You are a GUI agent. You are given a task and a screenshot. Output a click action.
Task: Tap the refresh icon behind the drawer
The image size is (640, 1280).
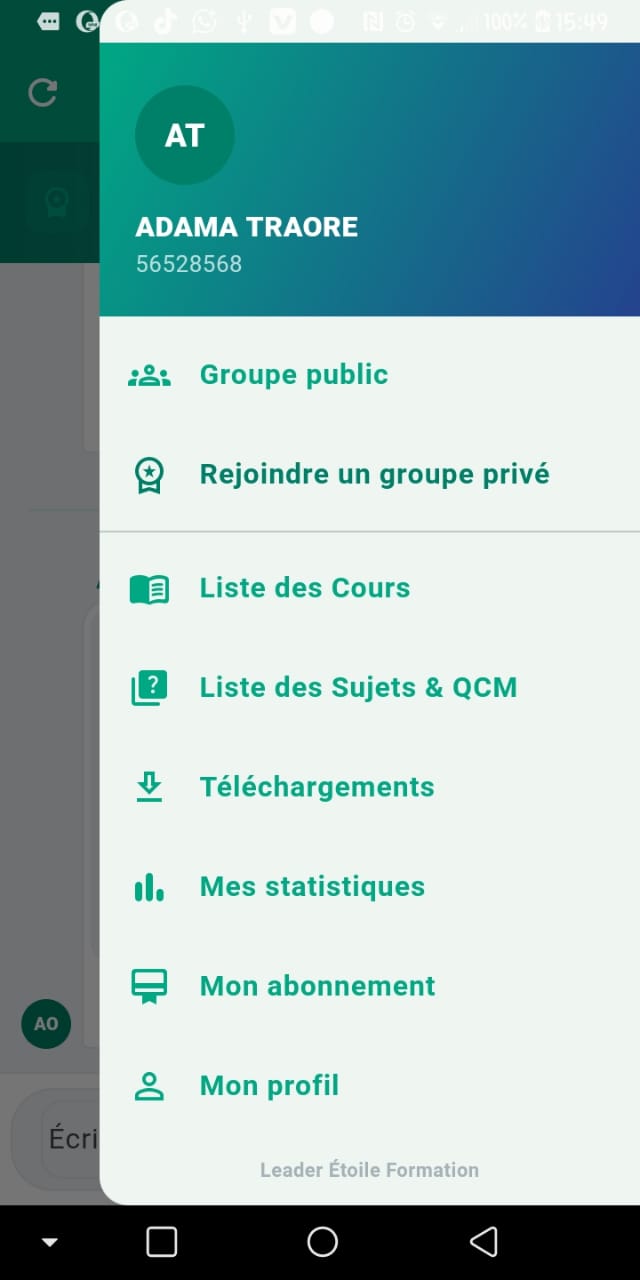coord(42,92)
